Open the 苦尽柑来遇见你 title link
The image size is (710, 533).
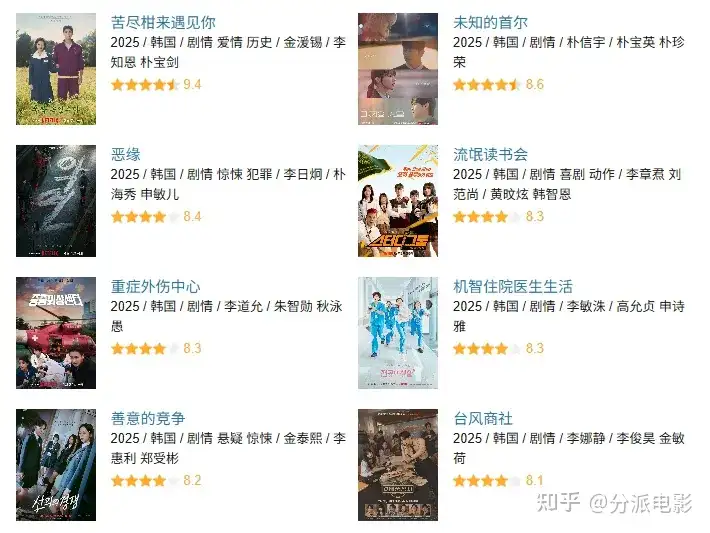(163, 22)
